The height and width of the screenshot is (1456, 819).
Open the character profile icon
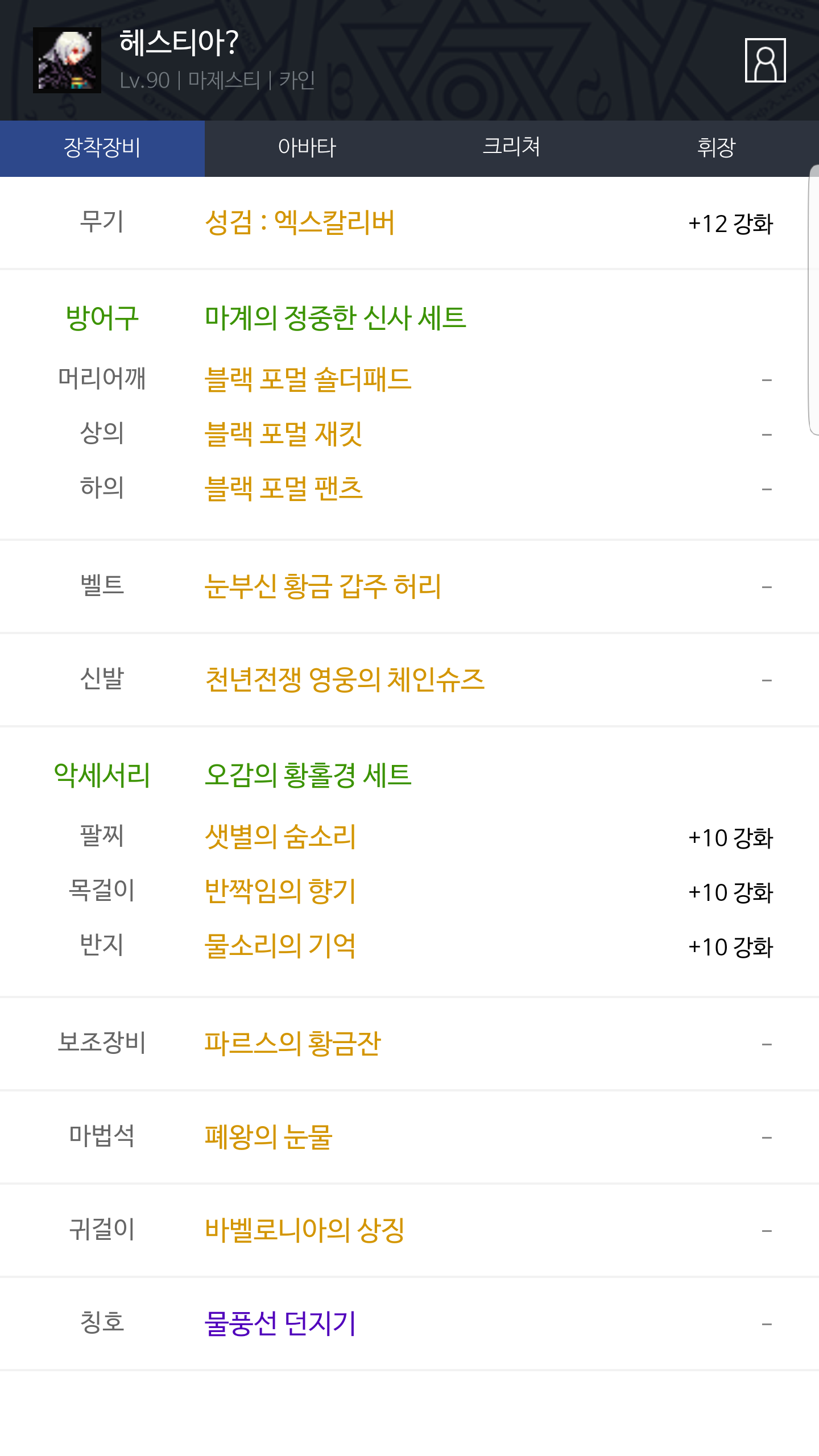[x=765, y=60]
